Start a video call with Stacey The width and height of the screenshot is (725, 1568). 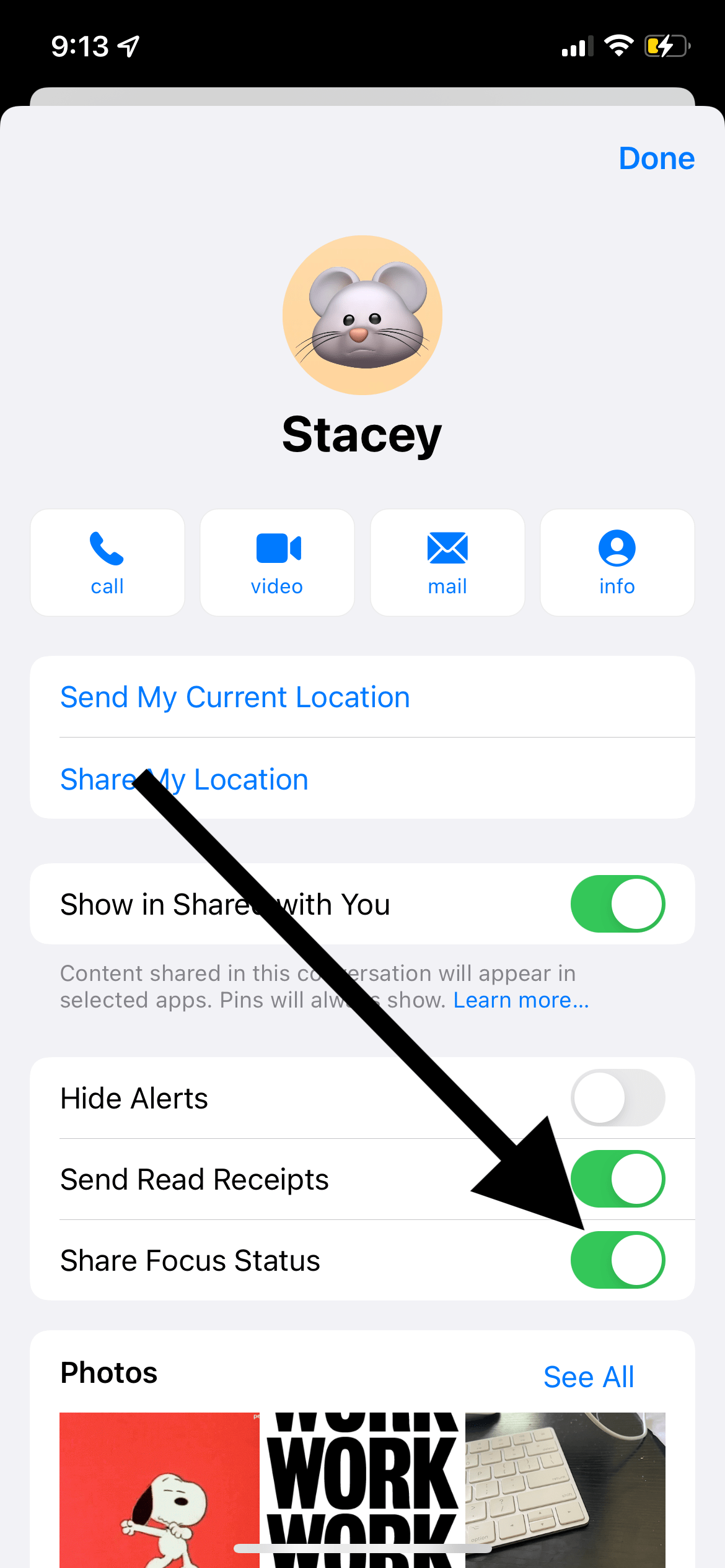(277, 562)
